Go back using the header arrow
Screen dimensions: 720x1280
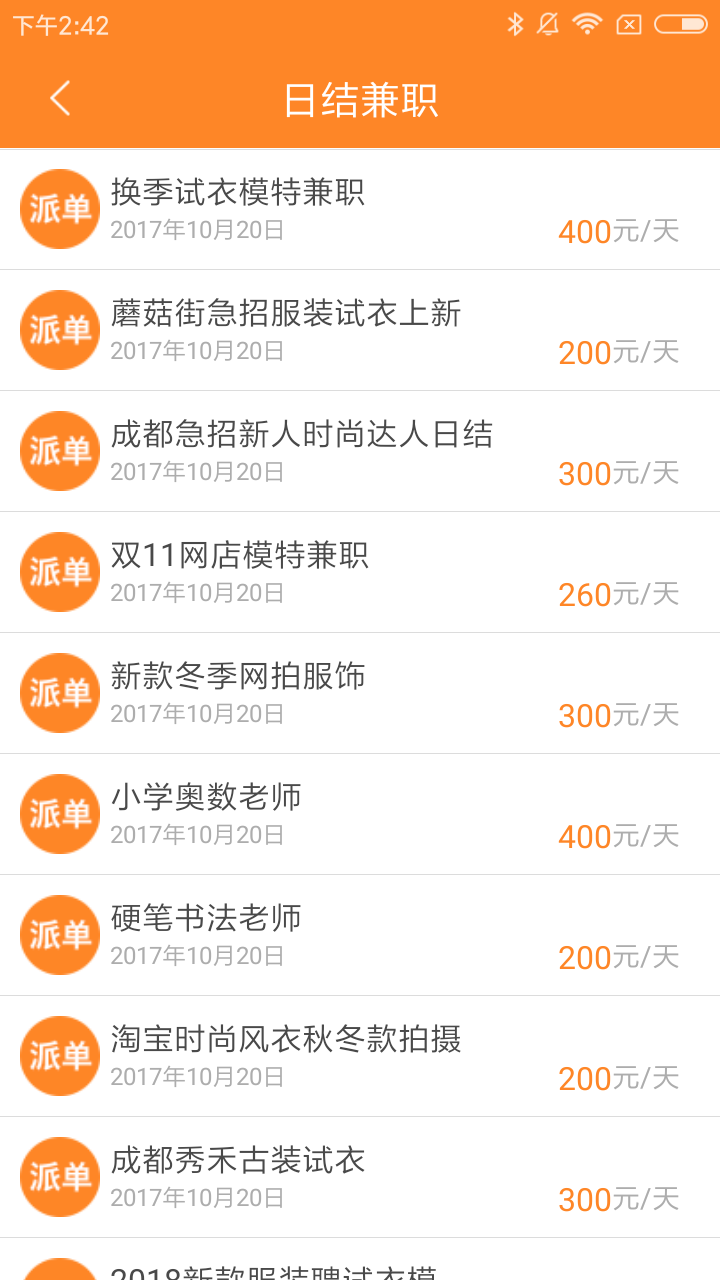click(60, 98)
